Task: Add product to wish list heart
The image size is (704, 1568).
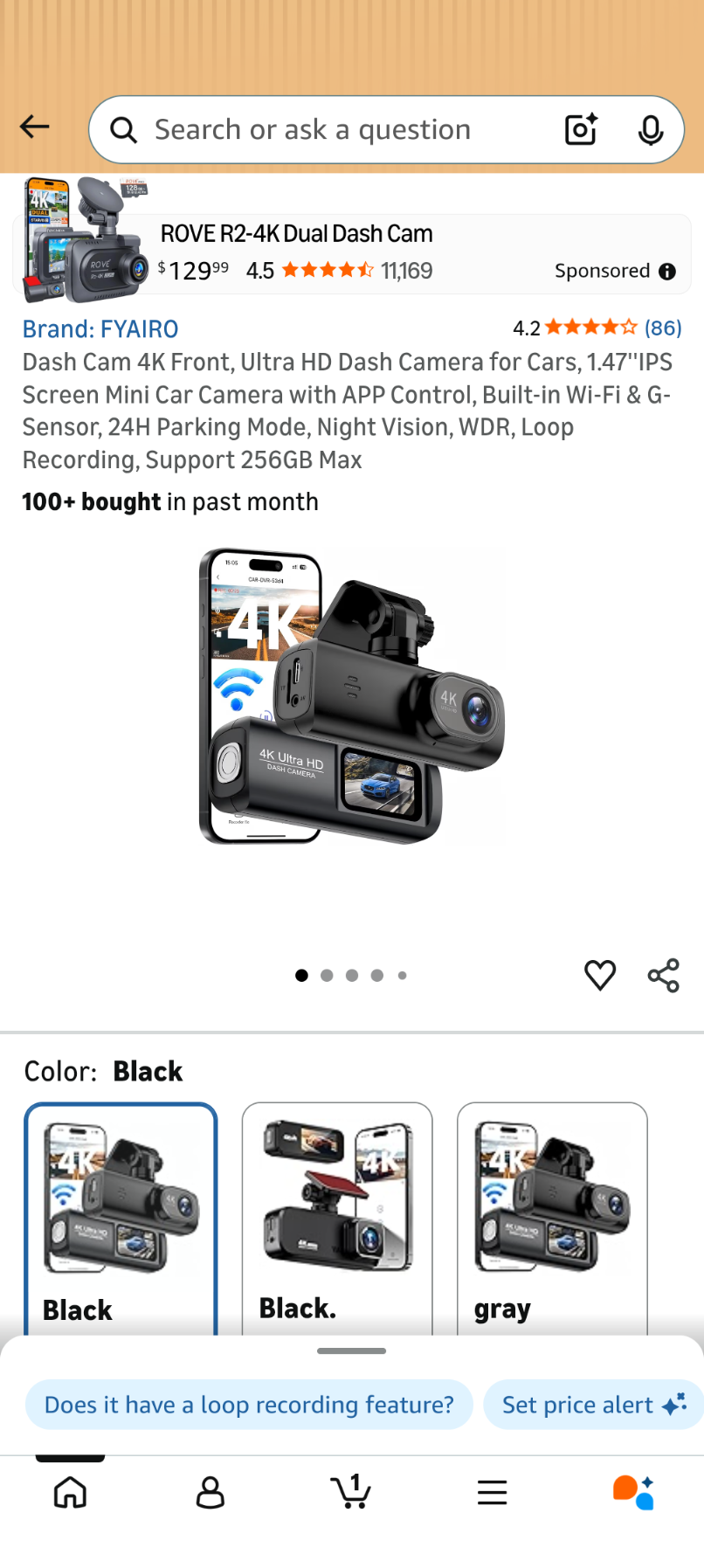Action: (x=600, y=975)
